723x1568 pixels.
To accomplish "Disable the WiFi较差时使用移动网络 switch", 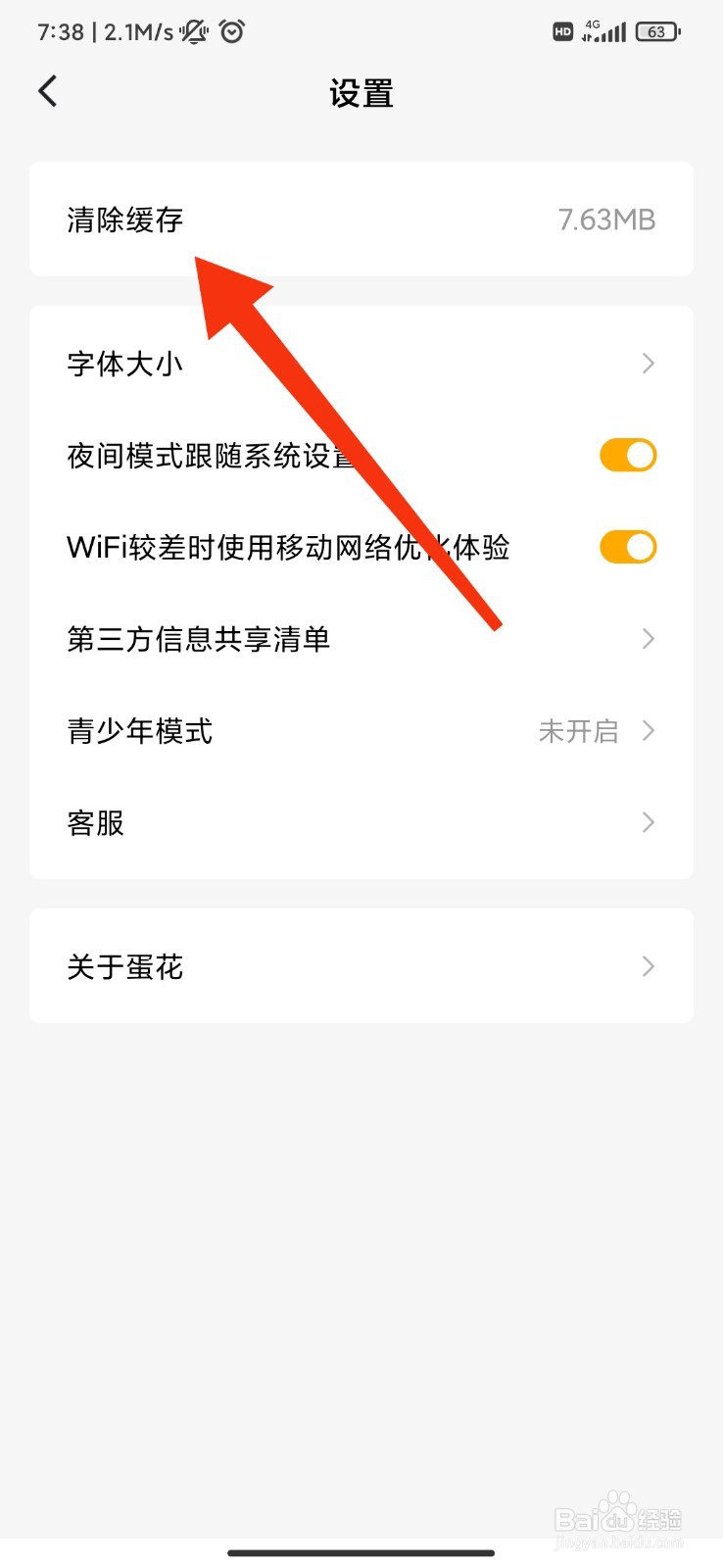I will [627, 547].
